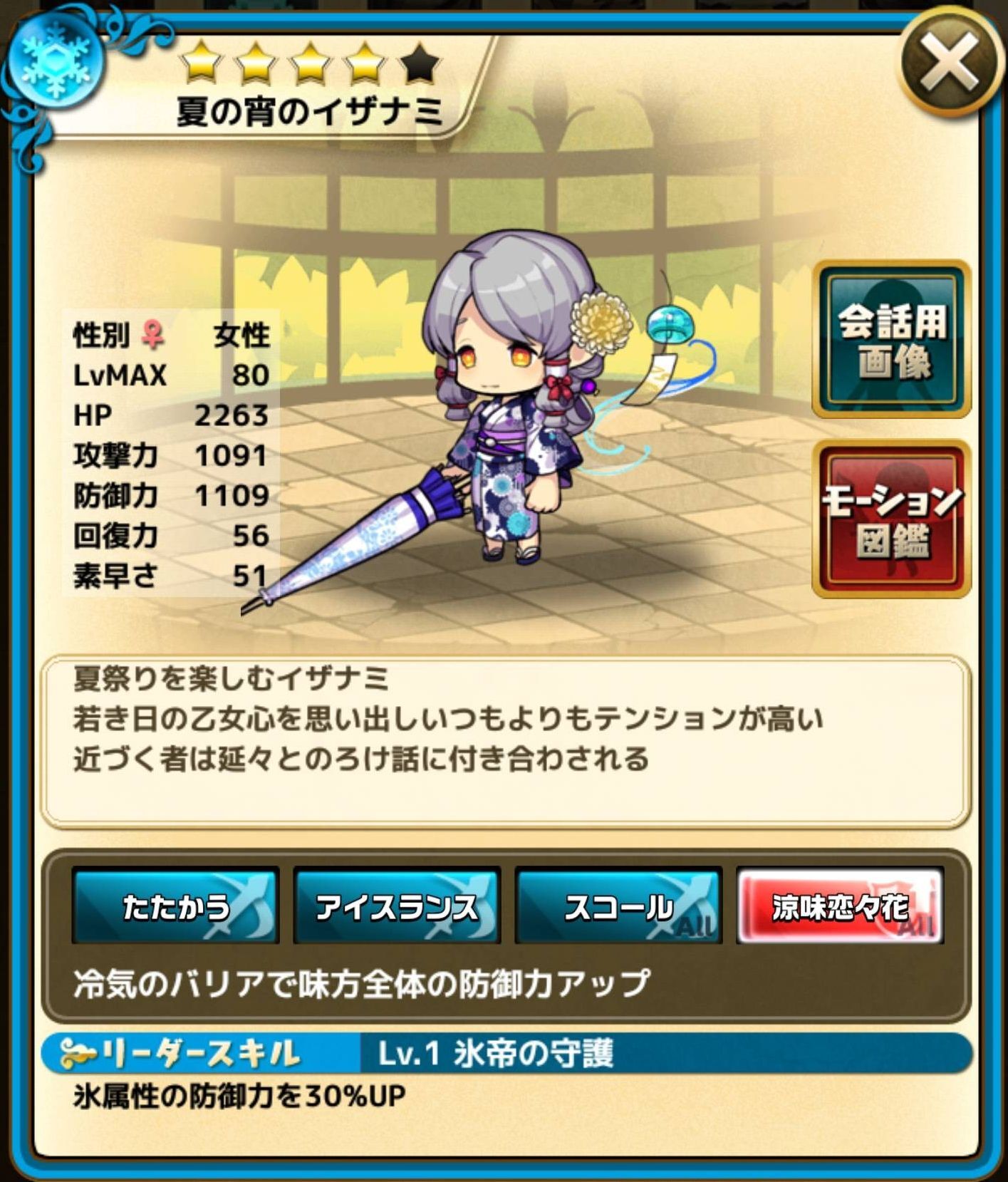
Task: Open the 会話用画像 conversation image button
Action: tap(892, 340)
